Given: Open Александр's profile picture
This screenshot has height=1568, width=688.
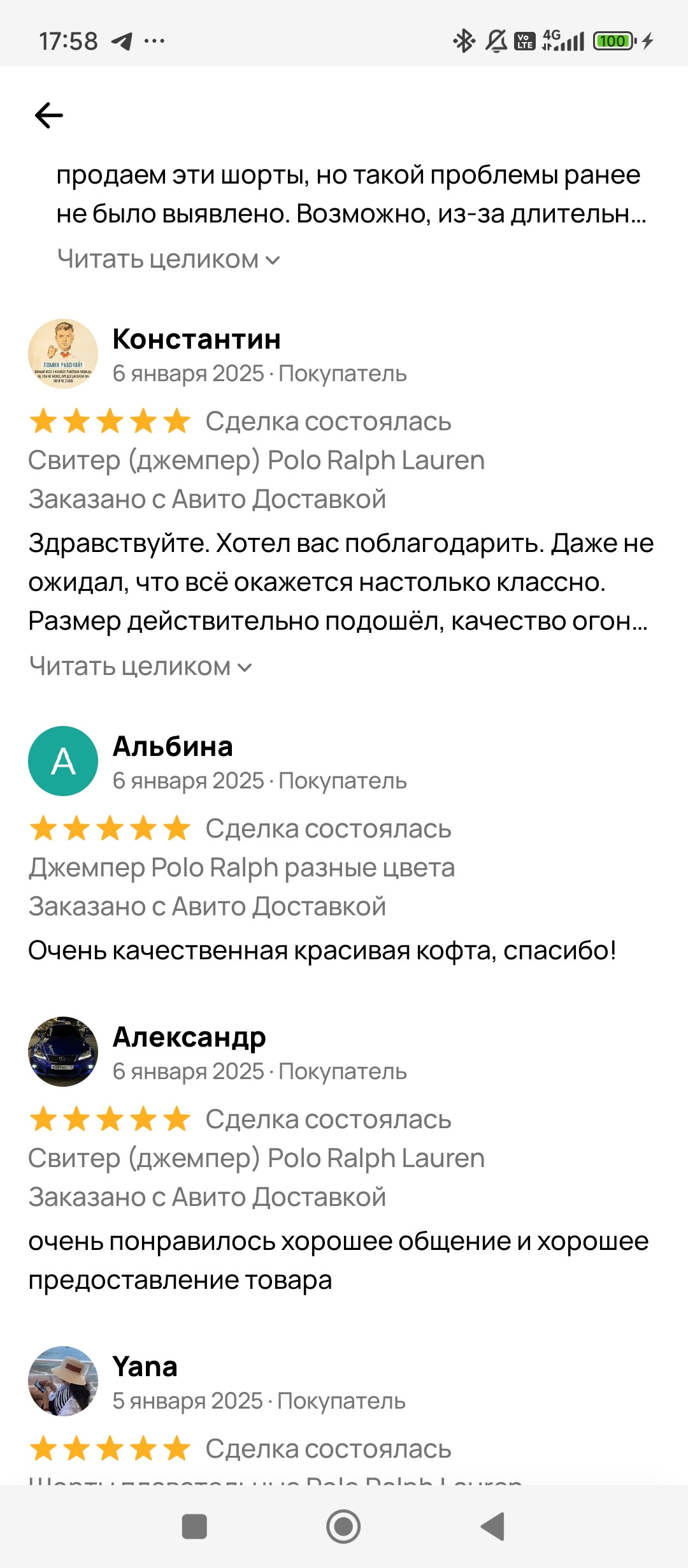Looking at the screenshot, I should pyautogui.click(x=63, y=1052).
